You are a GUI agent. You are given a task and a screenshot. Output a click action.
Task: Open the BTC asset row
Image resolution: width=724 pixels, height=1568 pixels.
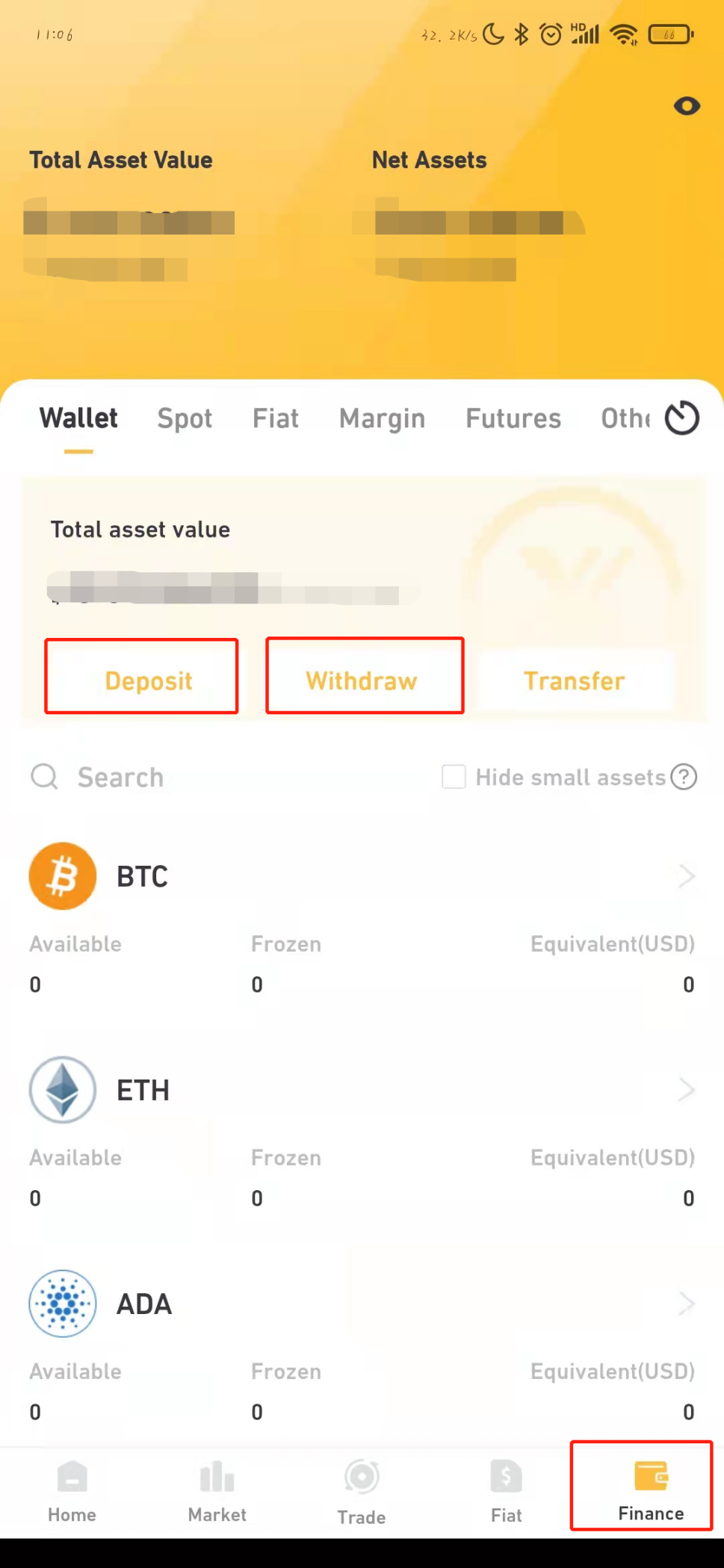362,876
